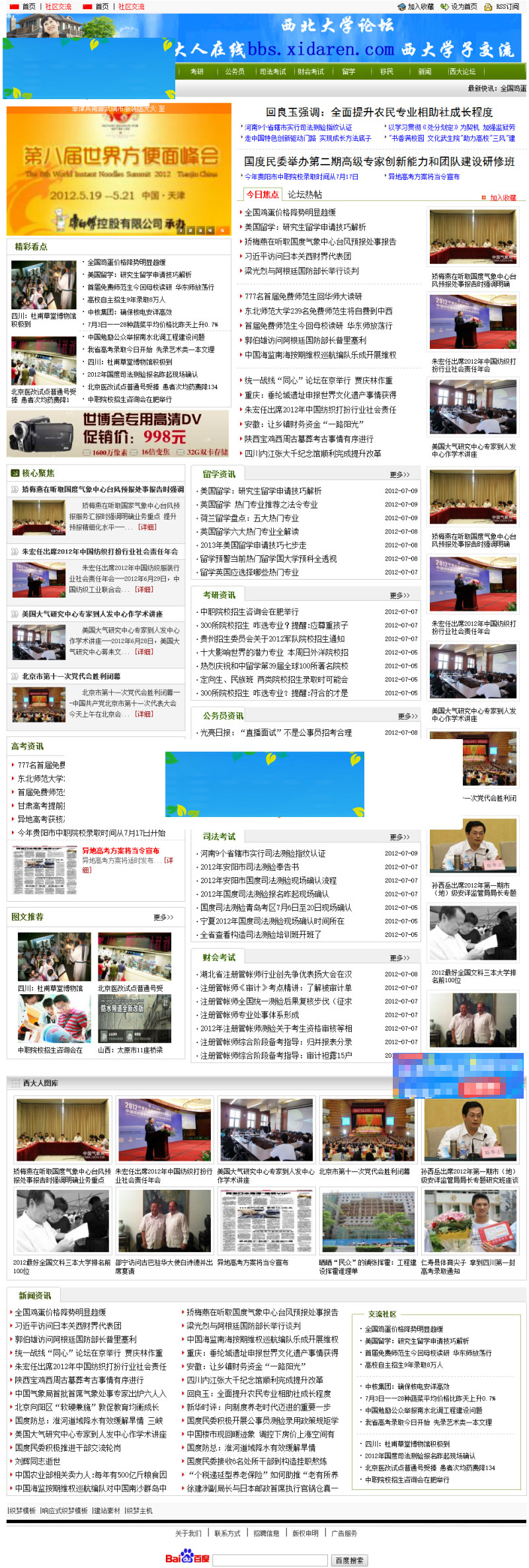
Task: Expand 财会考试 section with 更多>>
Action: [400, 957]
